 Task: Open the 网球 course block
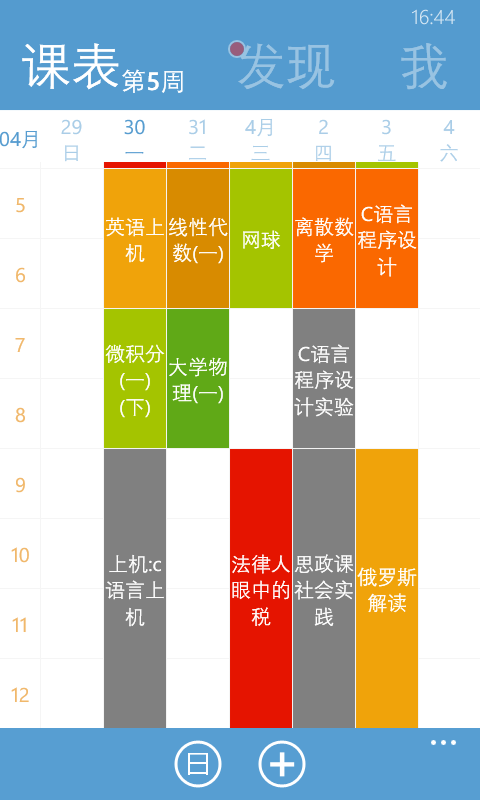click(x=261, y=238)
